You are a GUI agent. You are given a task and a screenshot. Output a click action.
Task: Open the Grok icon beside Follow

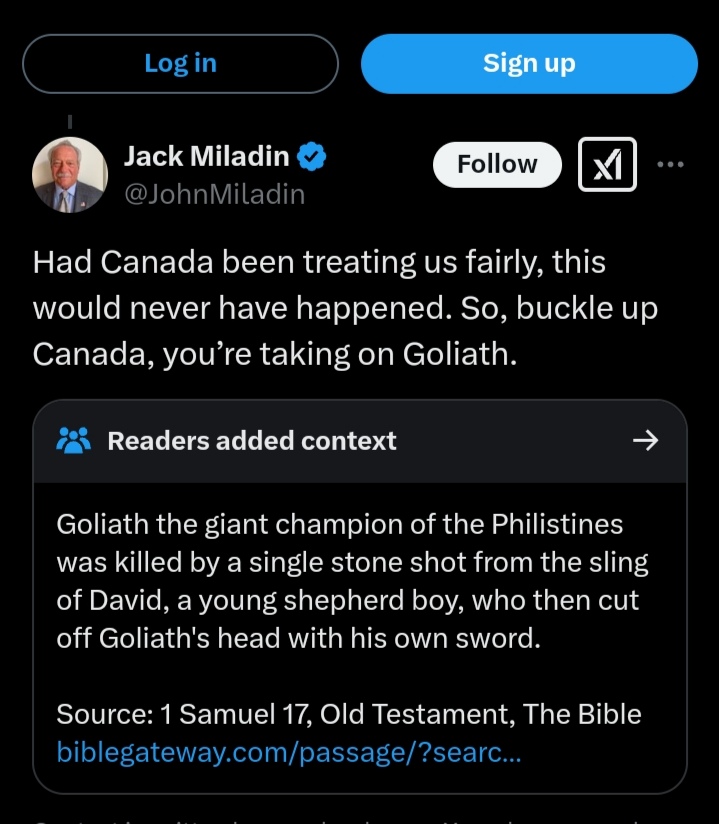(607, 164)
